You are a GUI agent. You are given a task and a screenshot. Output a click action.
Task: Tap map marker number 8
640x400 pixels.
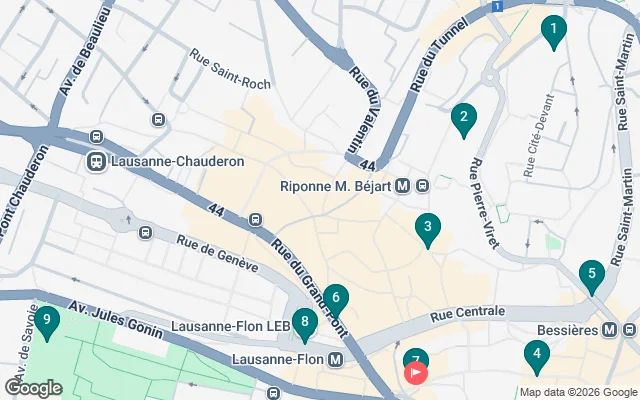point(304,323)
